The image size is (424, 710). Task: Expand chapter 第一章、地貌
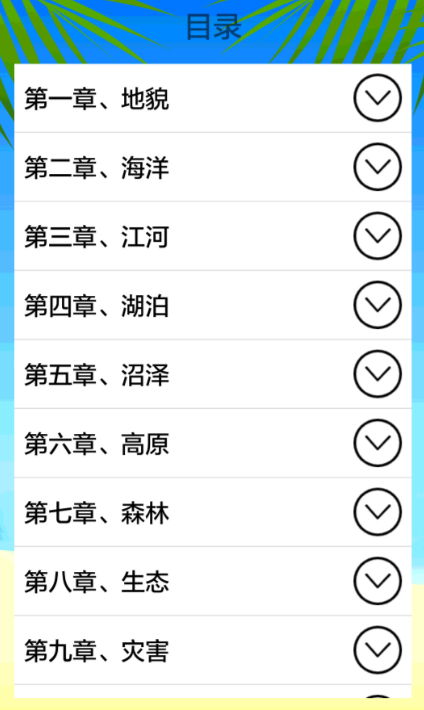click(377, 98)
